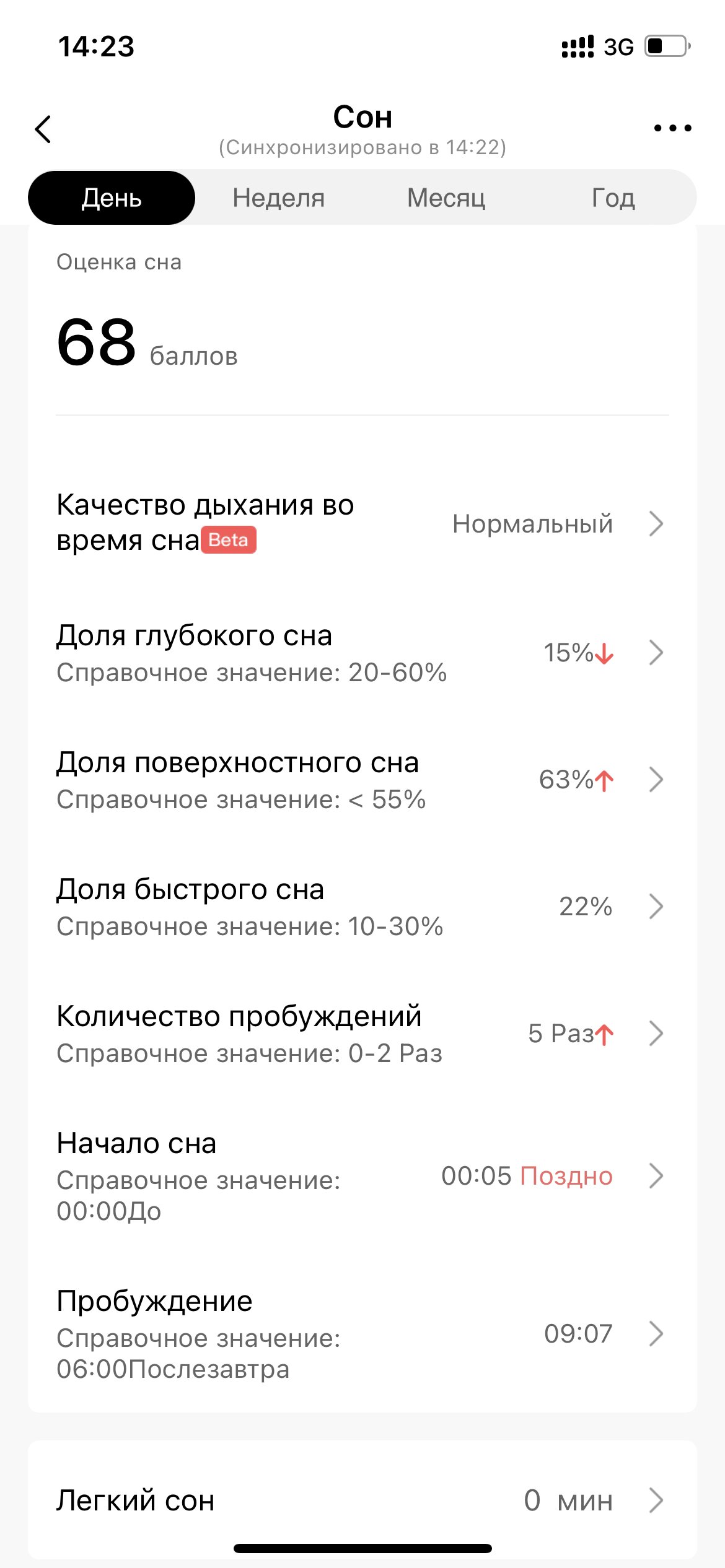Viewport: 725px width, 1568px height.
Task: Select the День tab
Action: [112, 198]
